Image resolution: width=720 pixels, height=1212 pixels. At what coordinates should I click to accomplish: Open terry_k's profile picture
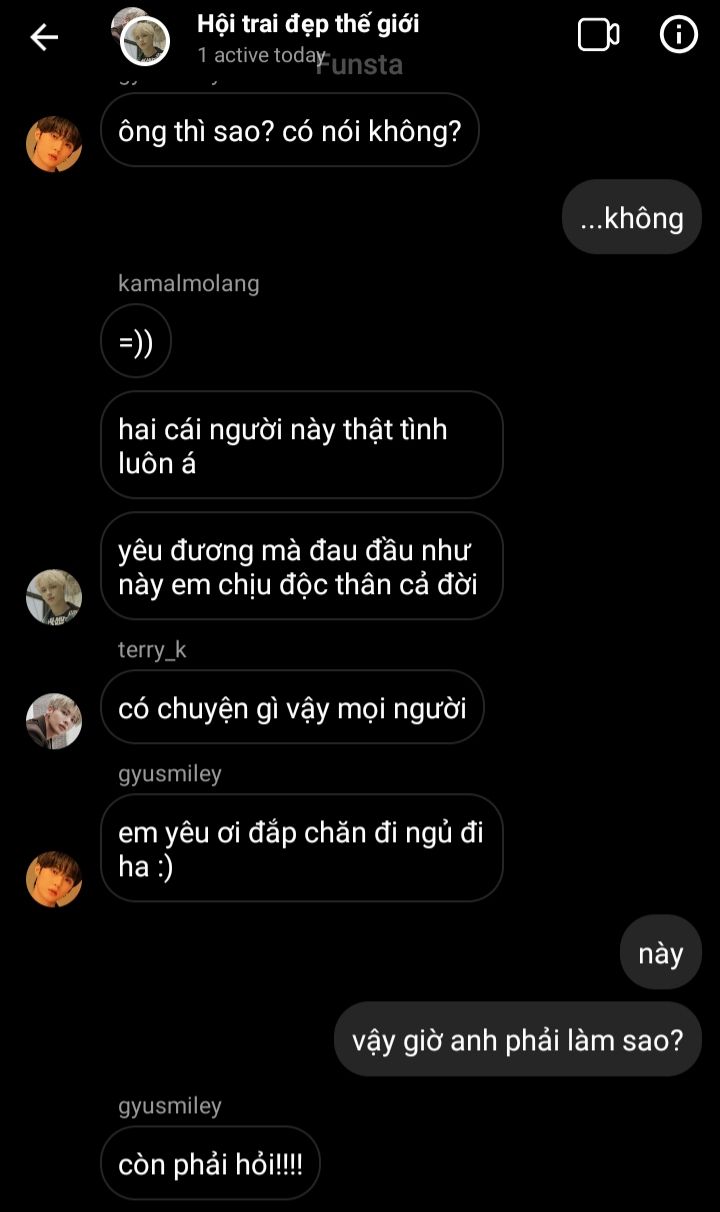[53, 720]
